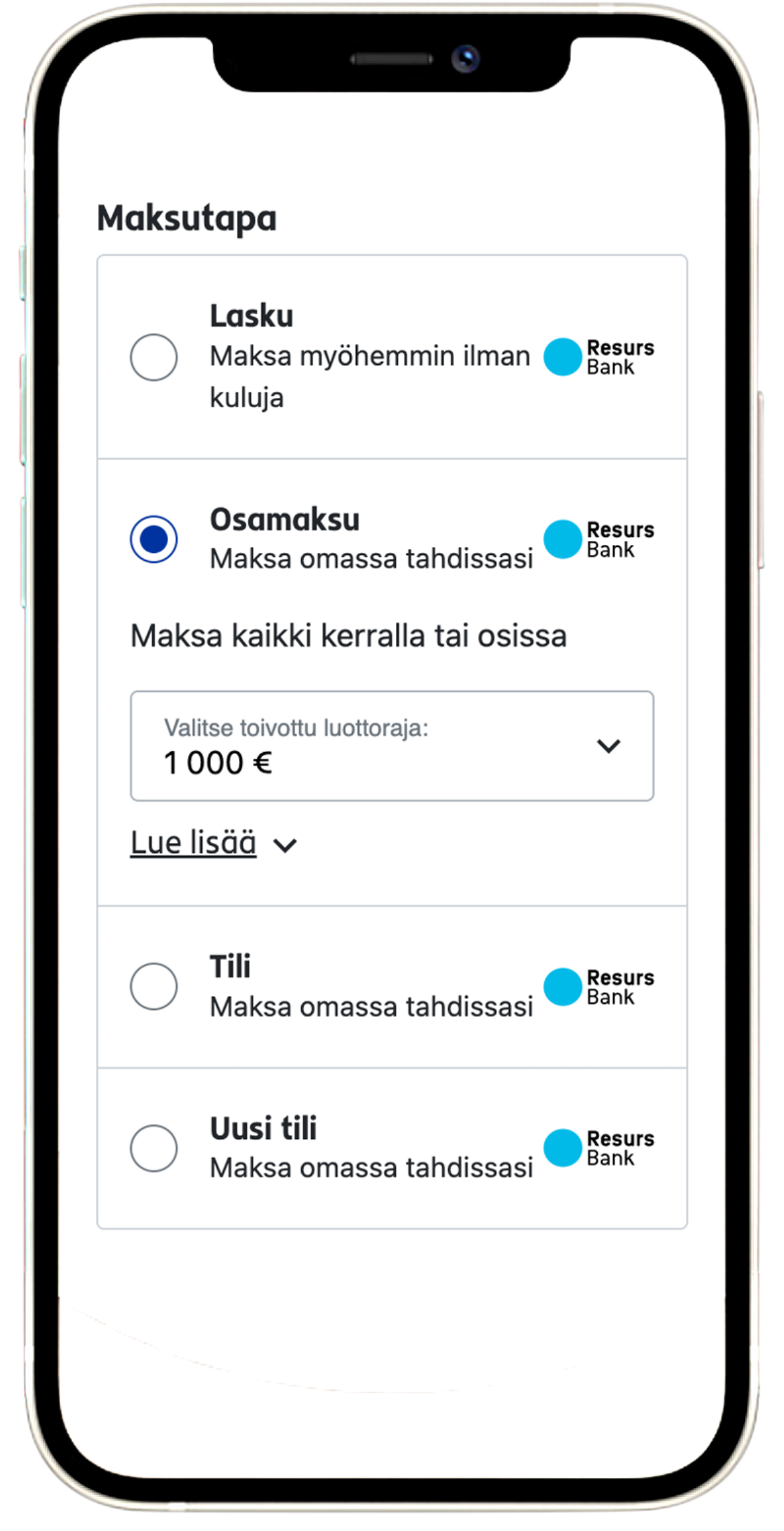This screenshot has height=1531, width=784.
Task: Select the Lasku payment option
Action: [154, 357]
